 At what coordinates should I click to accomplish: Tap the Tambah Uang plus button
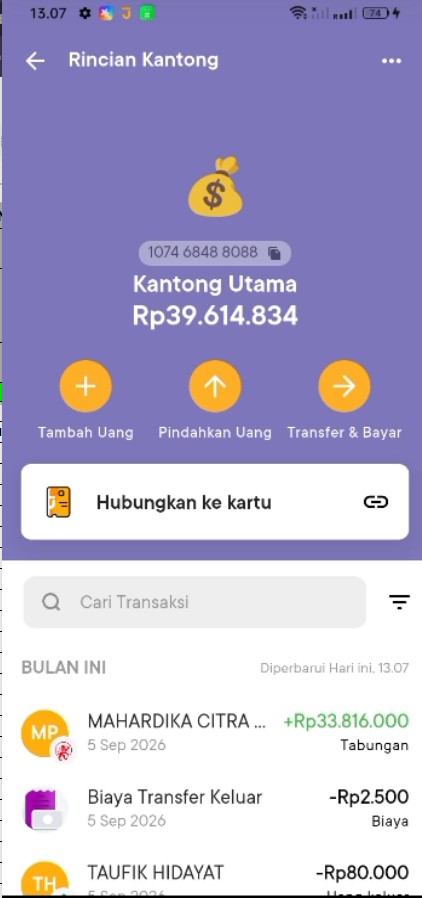click(86, 386)
